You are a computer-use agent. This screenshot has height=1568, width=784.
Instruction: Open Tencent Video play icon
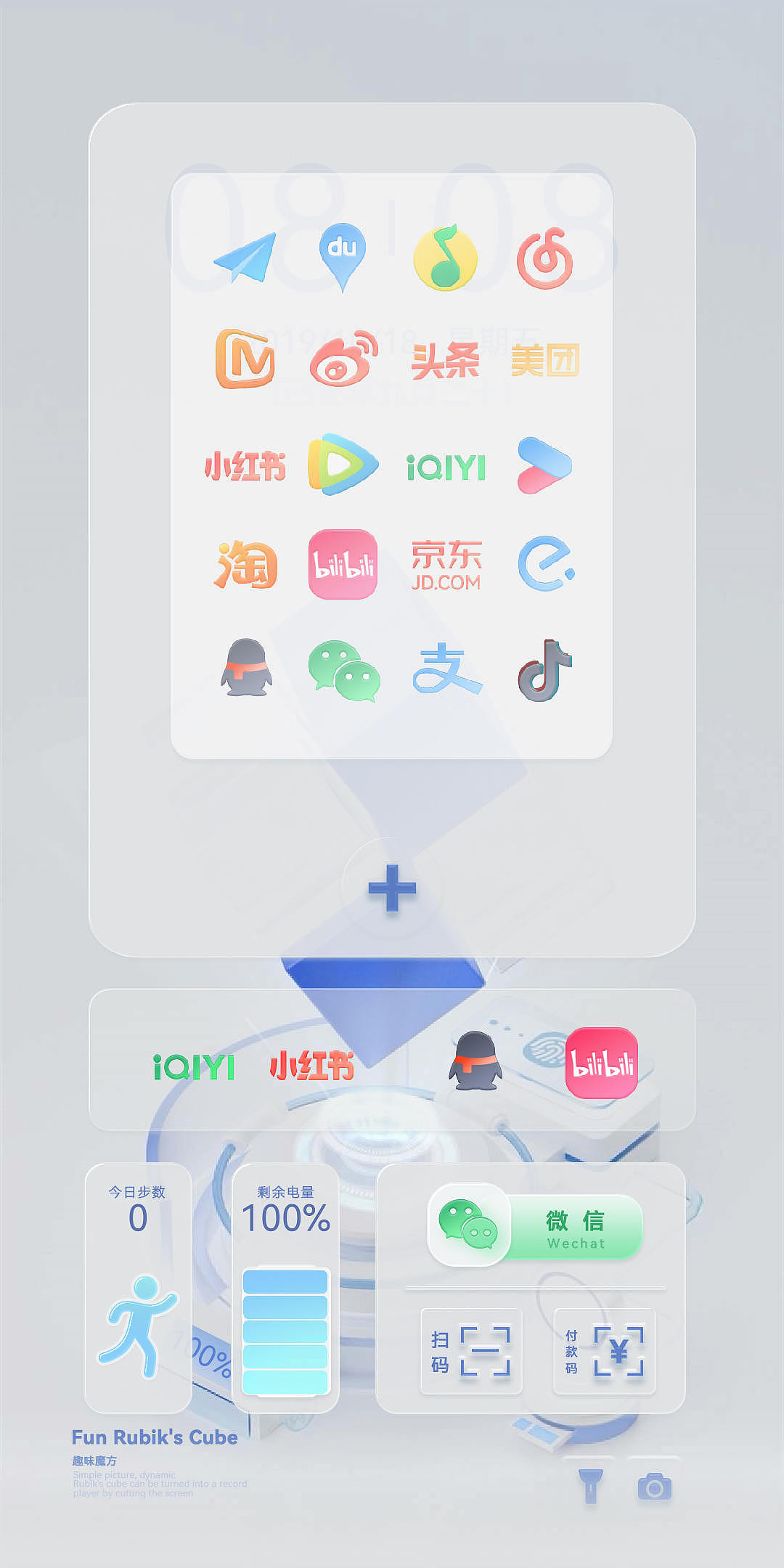tap(343, 465)
